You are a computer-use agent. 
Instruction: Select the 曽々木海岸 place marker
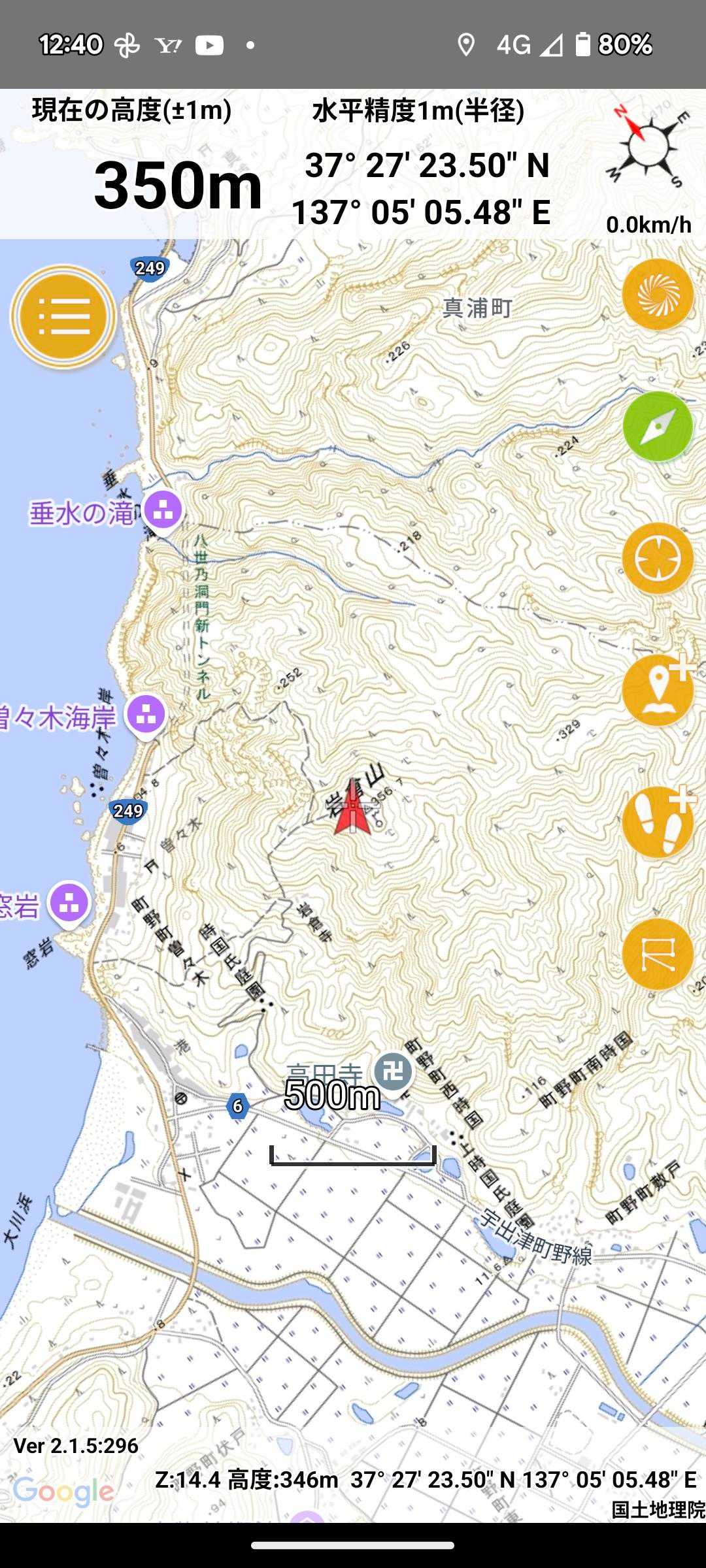(x=146, y=714)
